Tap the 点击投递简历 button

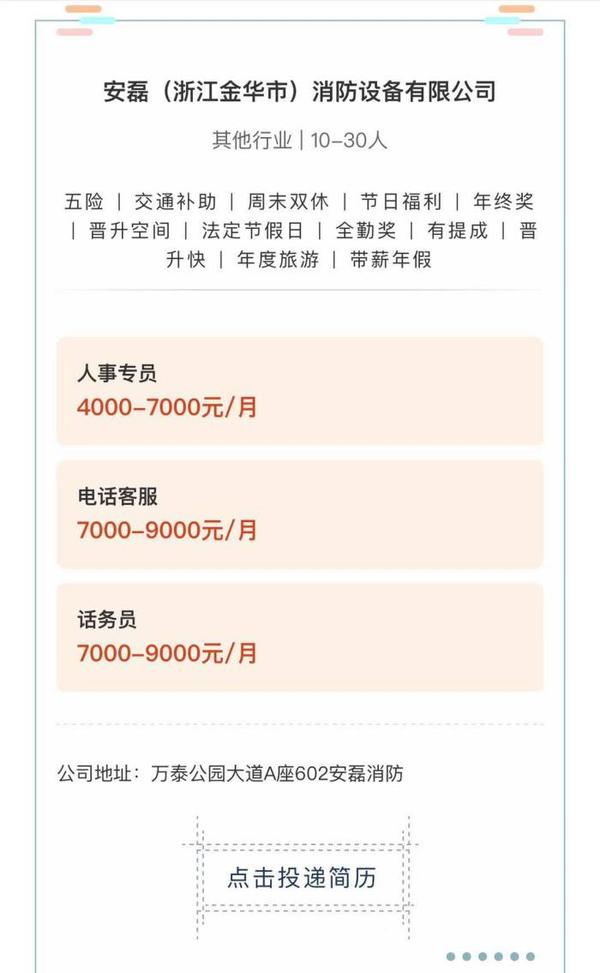[x=301, y=878]
